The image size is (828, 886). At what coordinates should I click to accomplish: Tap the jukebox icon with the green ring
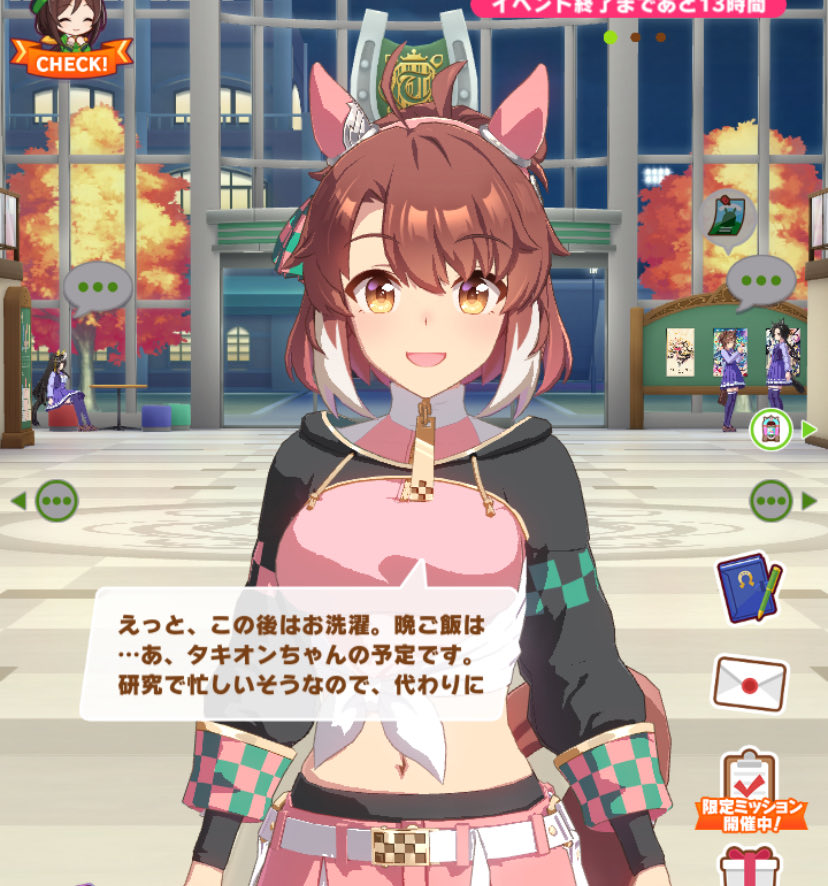[770, 429]
